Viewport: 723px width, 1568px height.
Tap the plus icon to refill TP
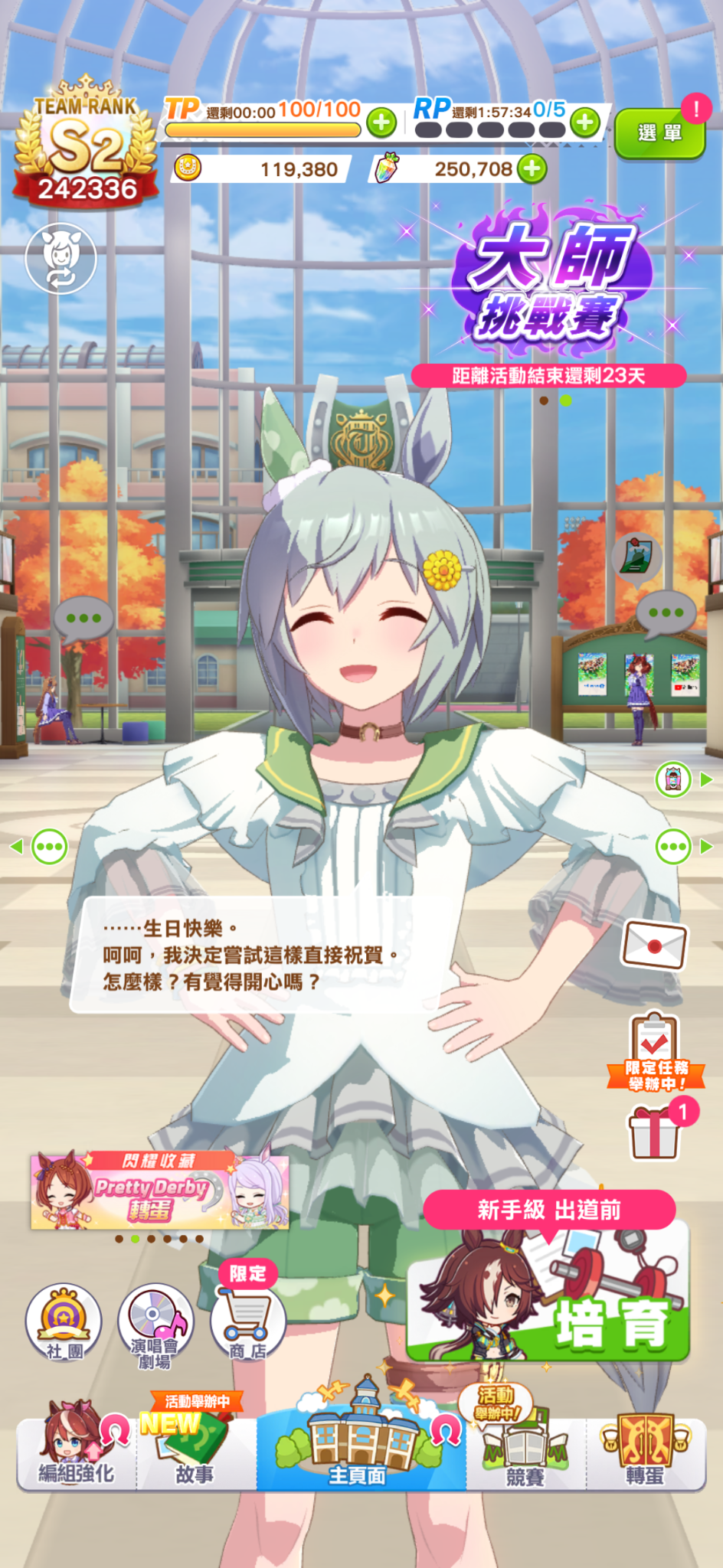click(x=381, y=122)
